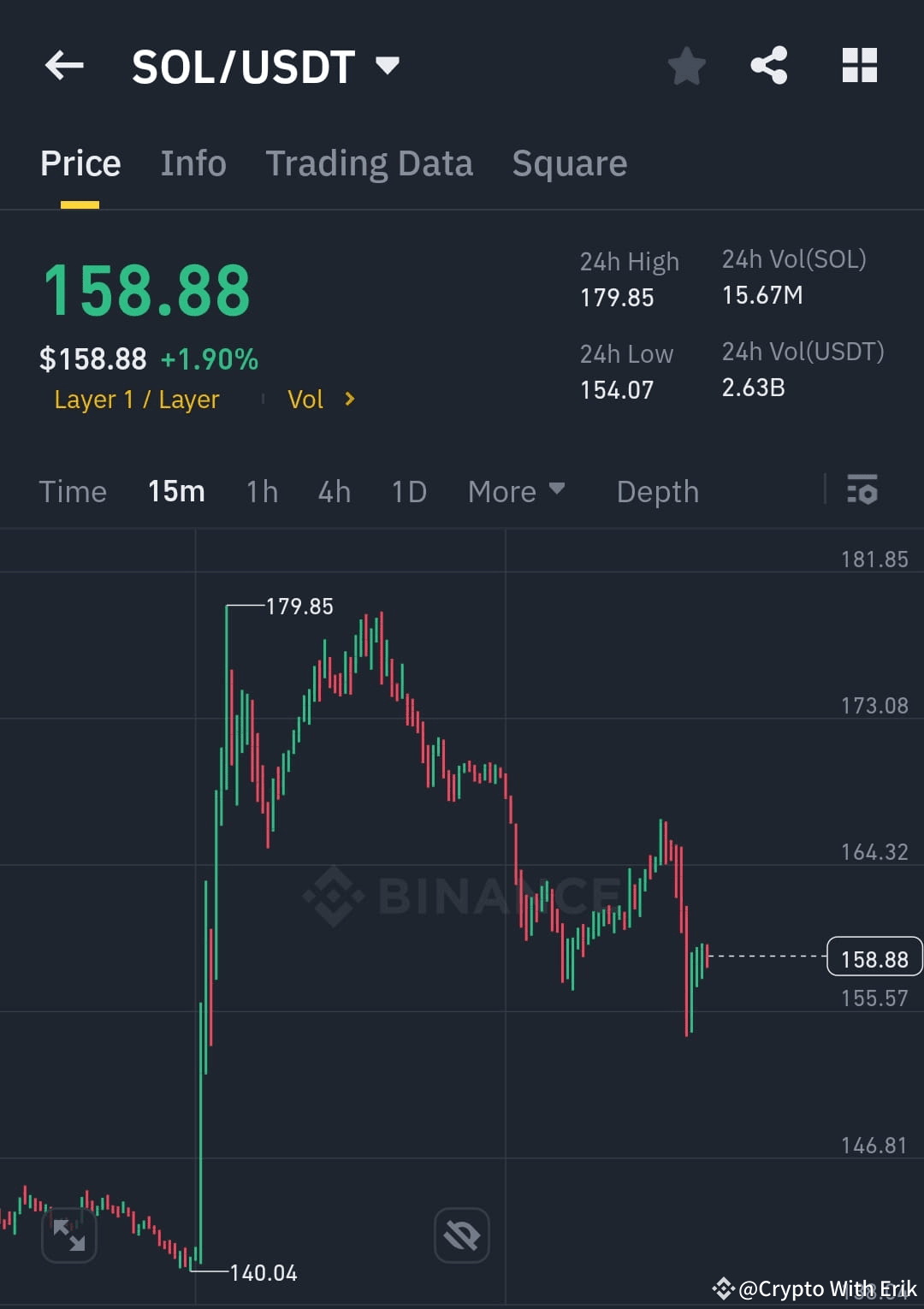Select the 1D candle interval

tap(408, 491)
